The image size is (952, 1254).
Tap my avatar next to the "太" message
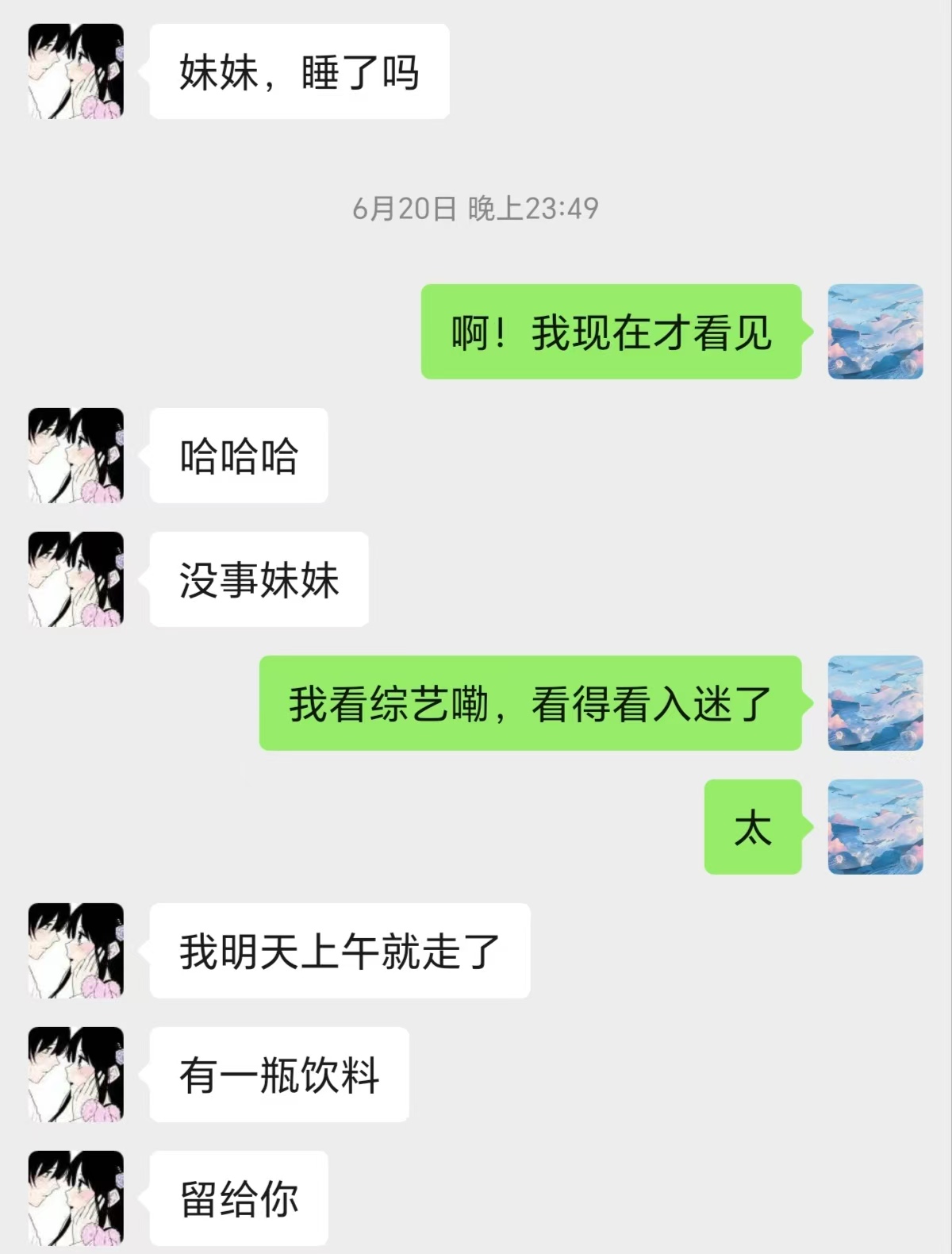click(x=875, y=827)
